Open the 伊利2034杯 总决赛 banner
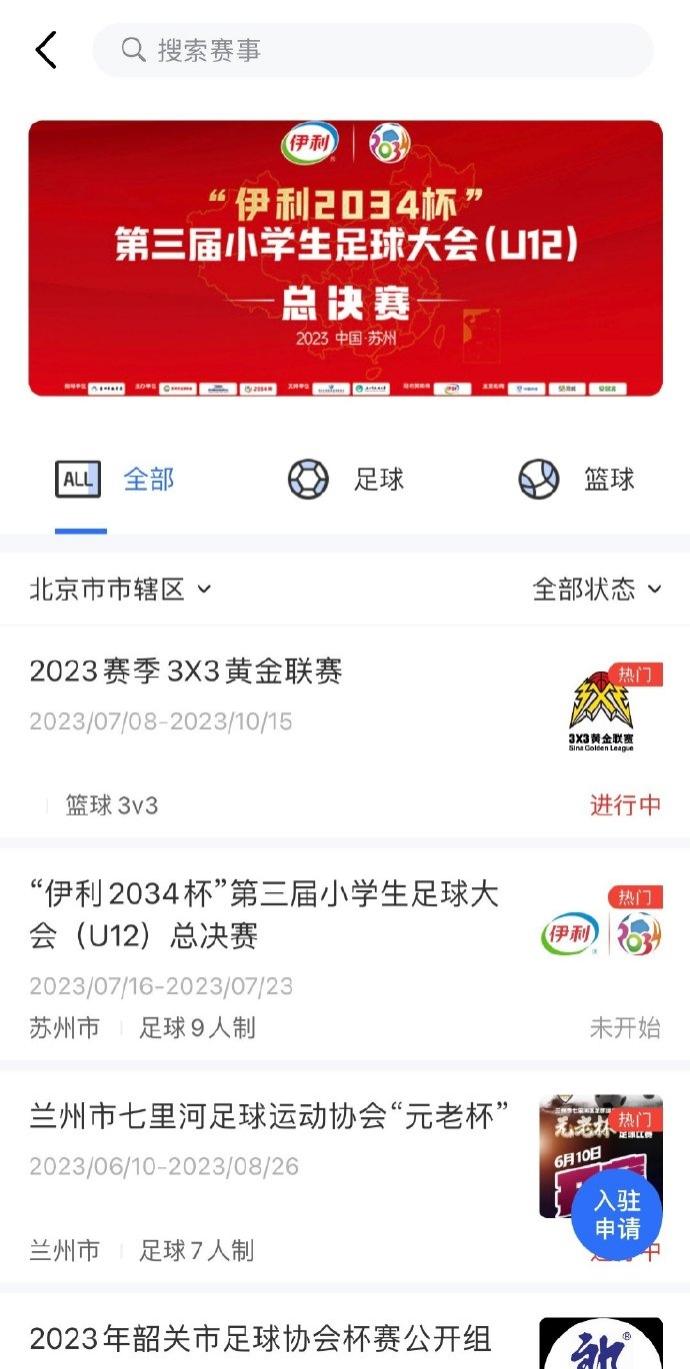The width and height of the screenshot is (690, 1369). pos(345,258)
